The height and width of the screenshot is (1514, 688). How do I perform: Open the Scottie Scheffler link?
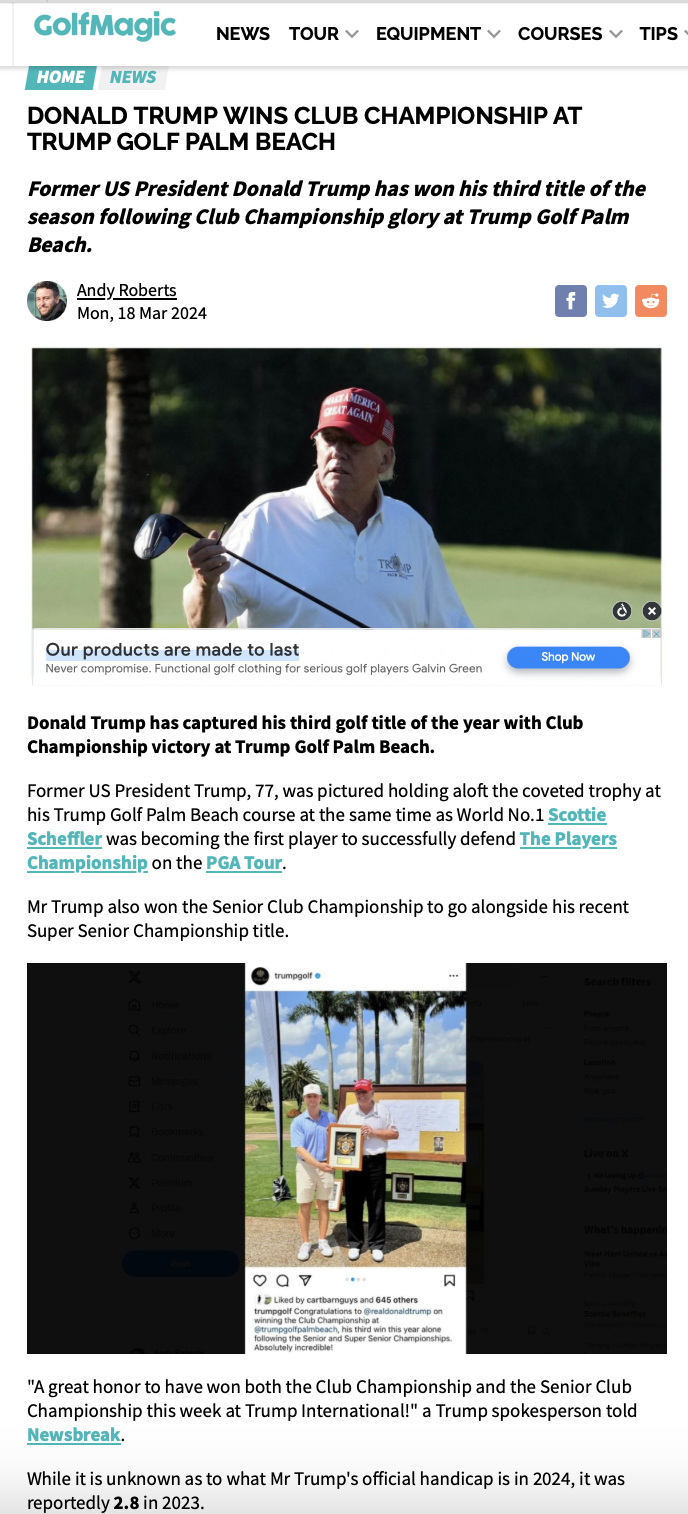tap(317, 827)
